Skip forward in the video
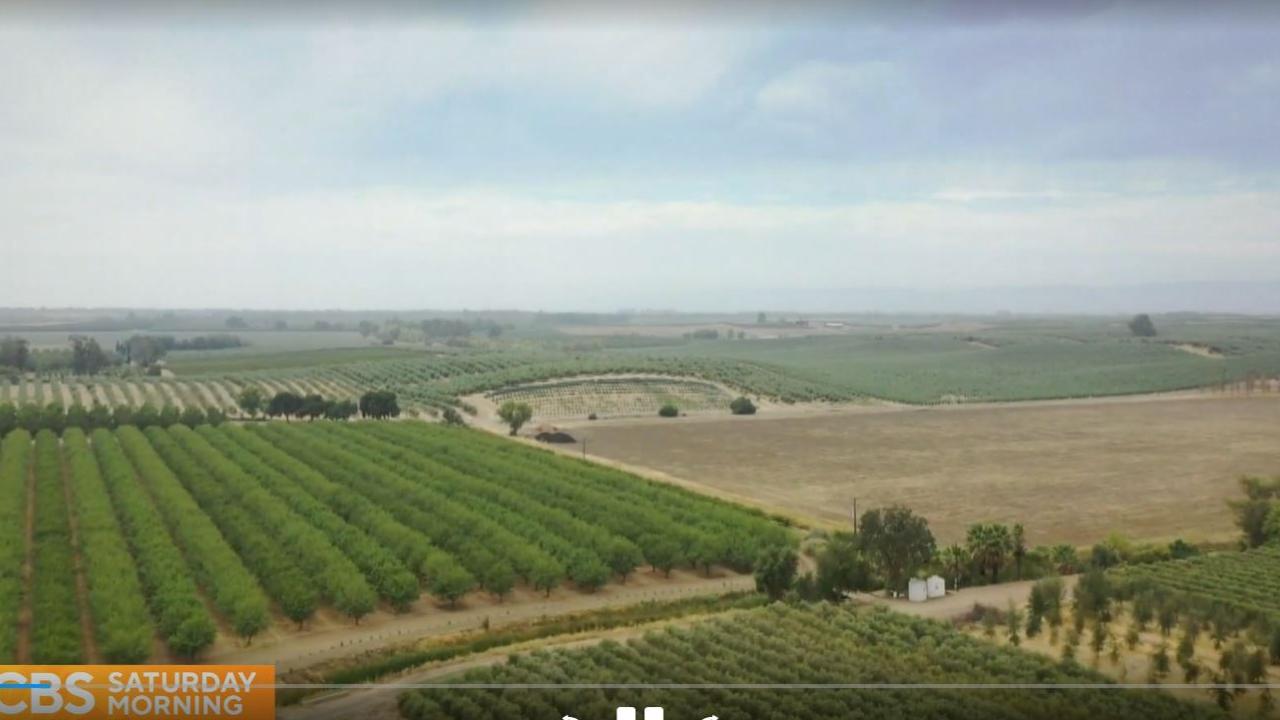This screenshot has height=720, width=1280. tap(708, 716)
